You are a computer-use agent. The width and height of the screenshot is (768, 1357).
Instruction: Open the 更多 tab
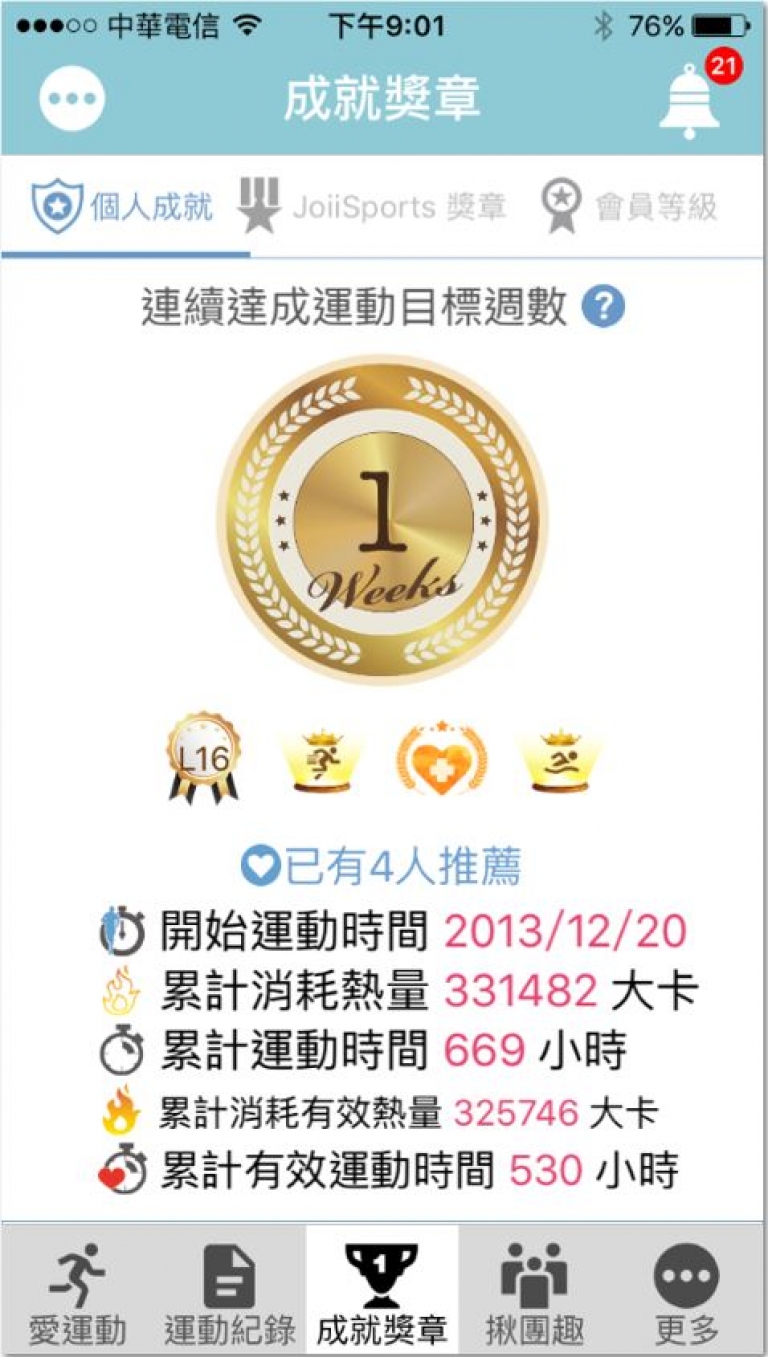click(x=688, y=1292)
